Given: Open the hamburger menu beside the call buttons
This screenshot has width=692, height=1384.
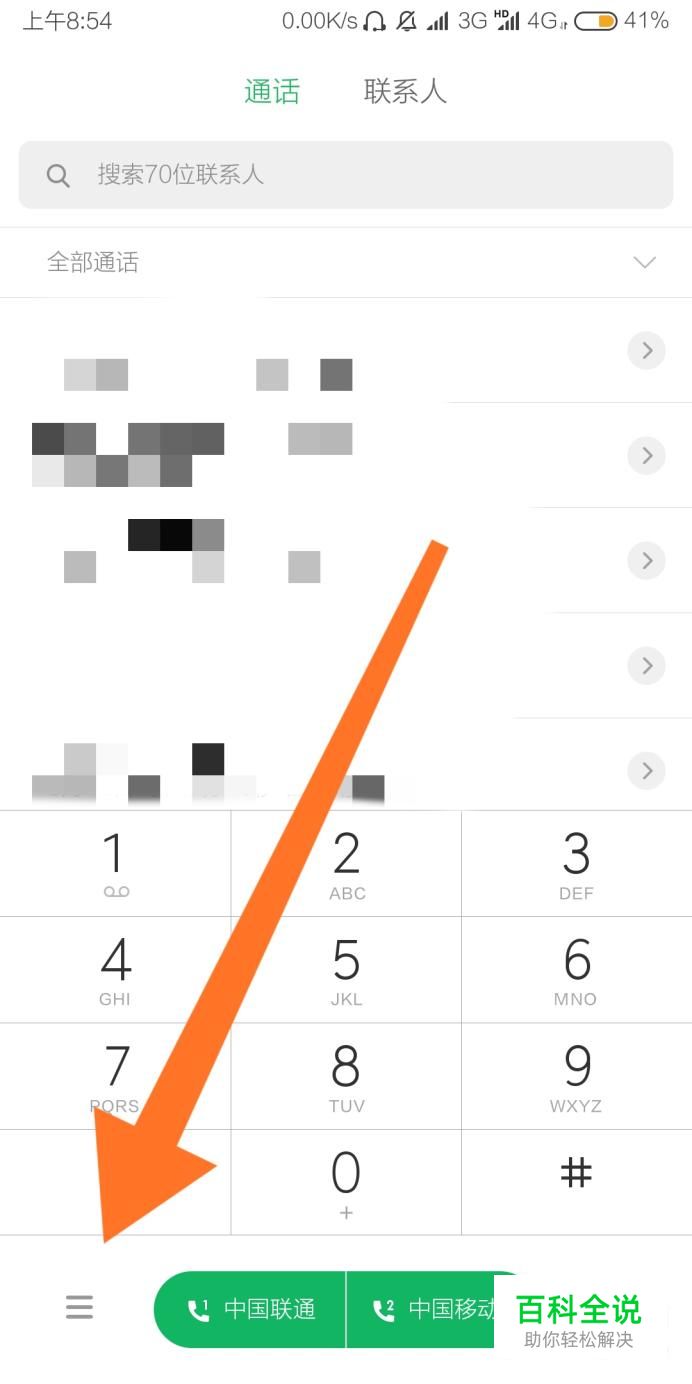Looking at the screenshot, I should point(80,1307).
